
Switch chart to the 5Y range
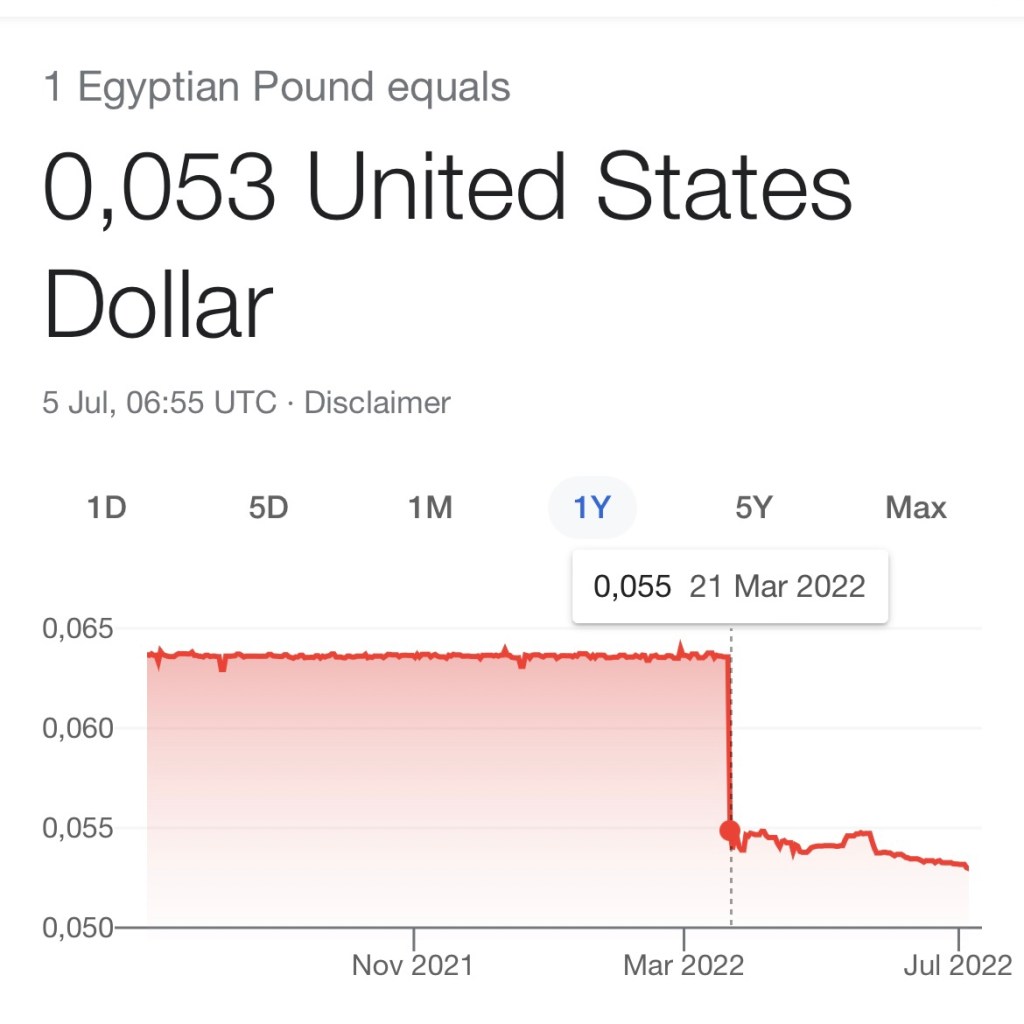[x=754, y=508]
